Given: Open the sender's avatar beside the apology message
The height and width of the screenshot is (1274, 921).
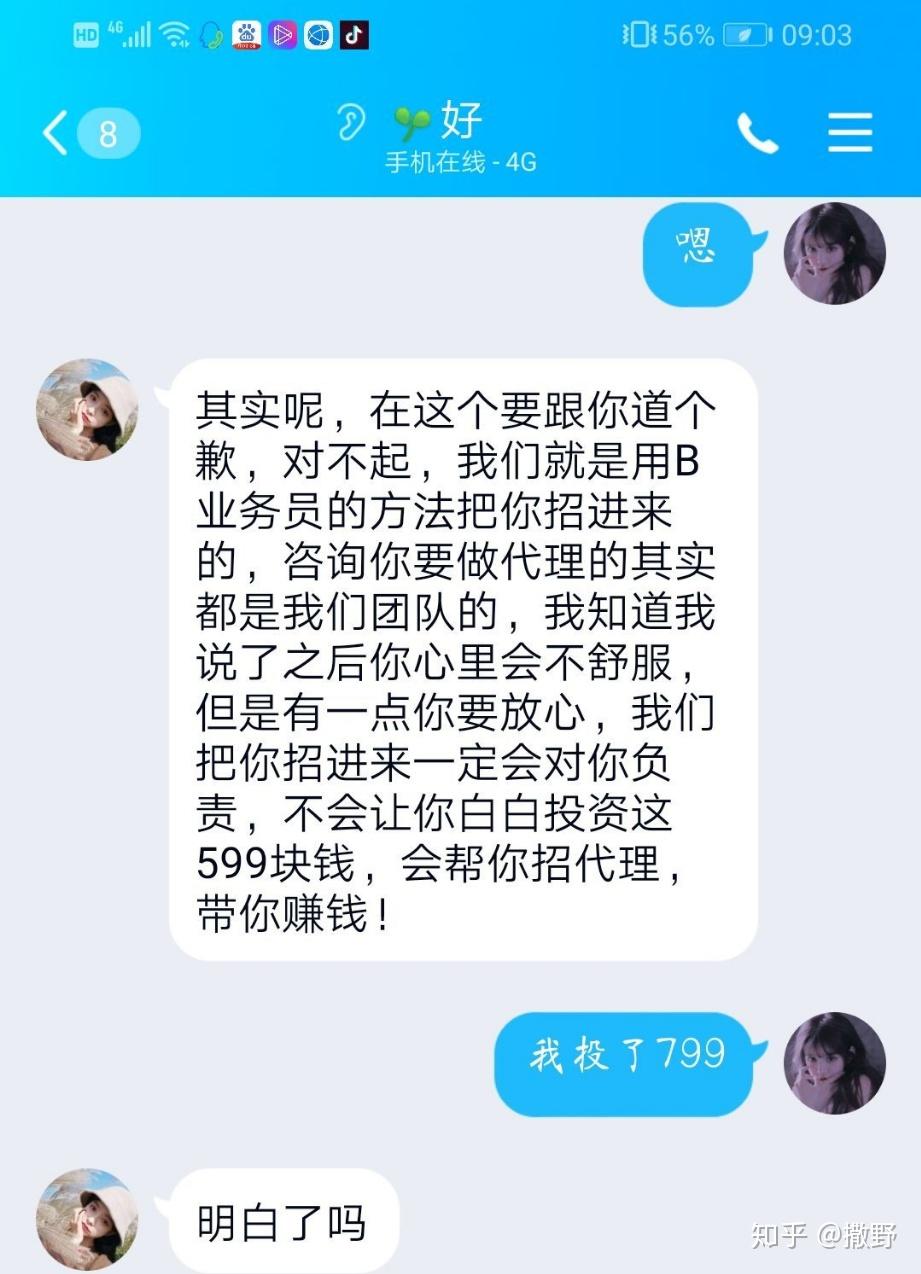Looking at the screenshot, I should pos(87,409).
